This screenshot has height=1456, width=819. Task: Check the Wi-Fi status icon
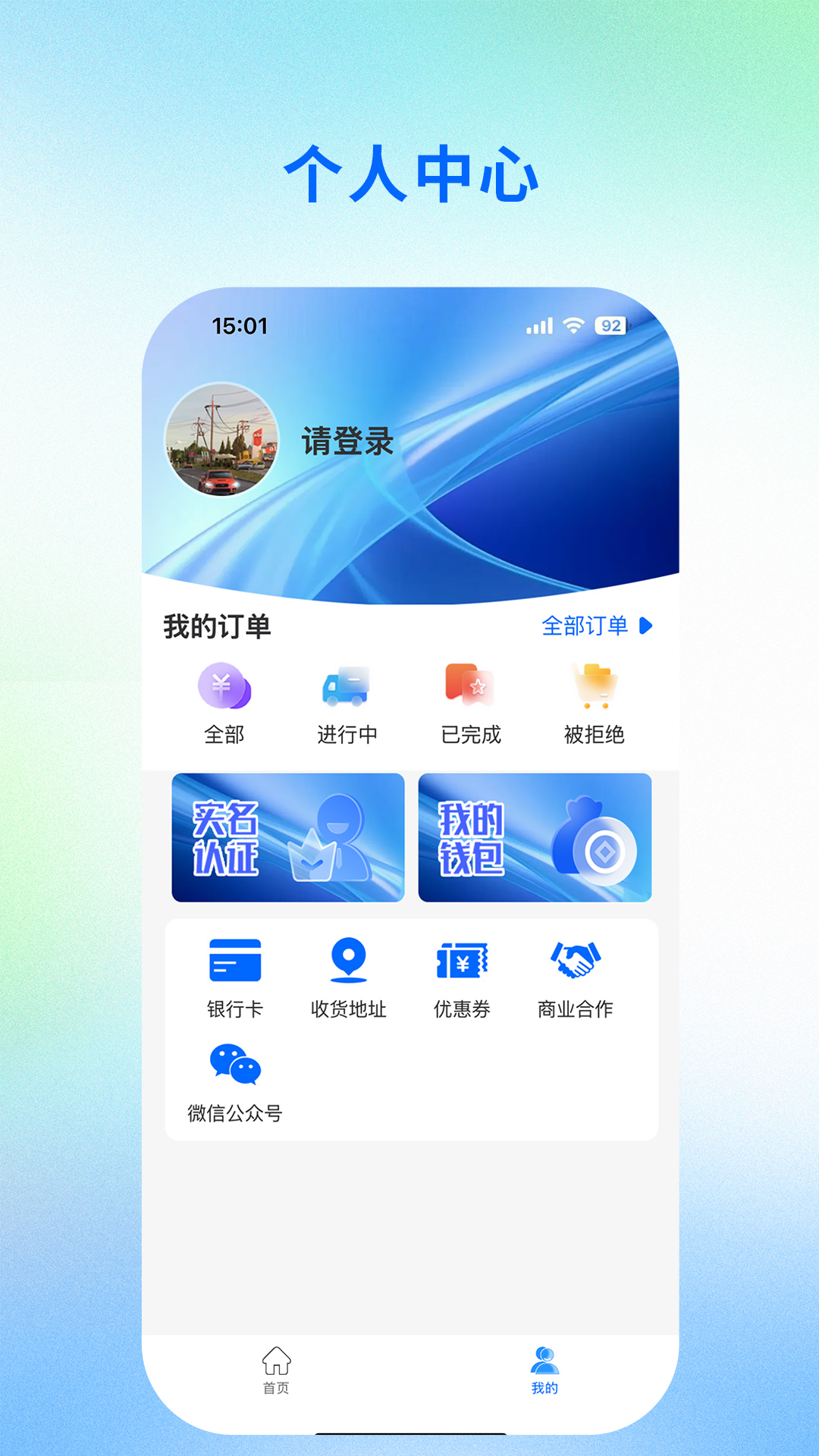(572, 325)
